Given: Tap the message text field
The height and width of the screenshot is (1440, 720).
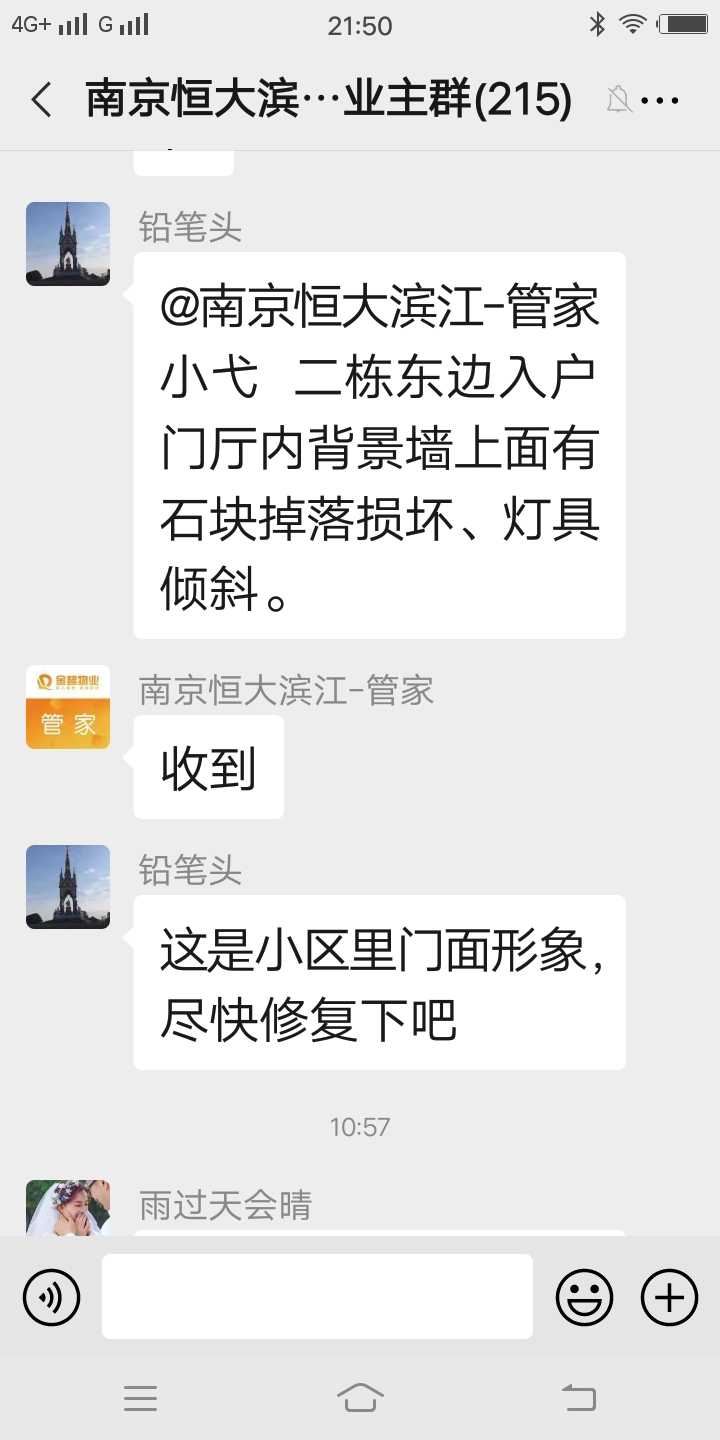Looking at the screenshot, I should point(317,1296).
